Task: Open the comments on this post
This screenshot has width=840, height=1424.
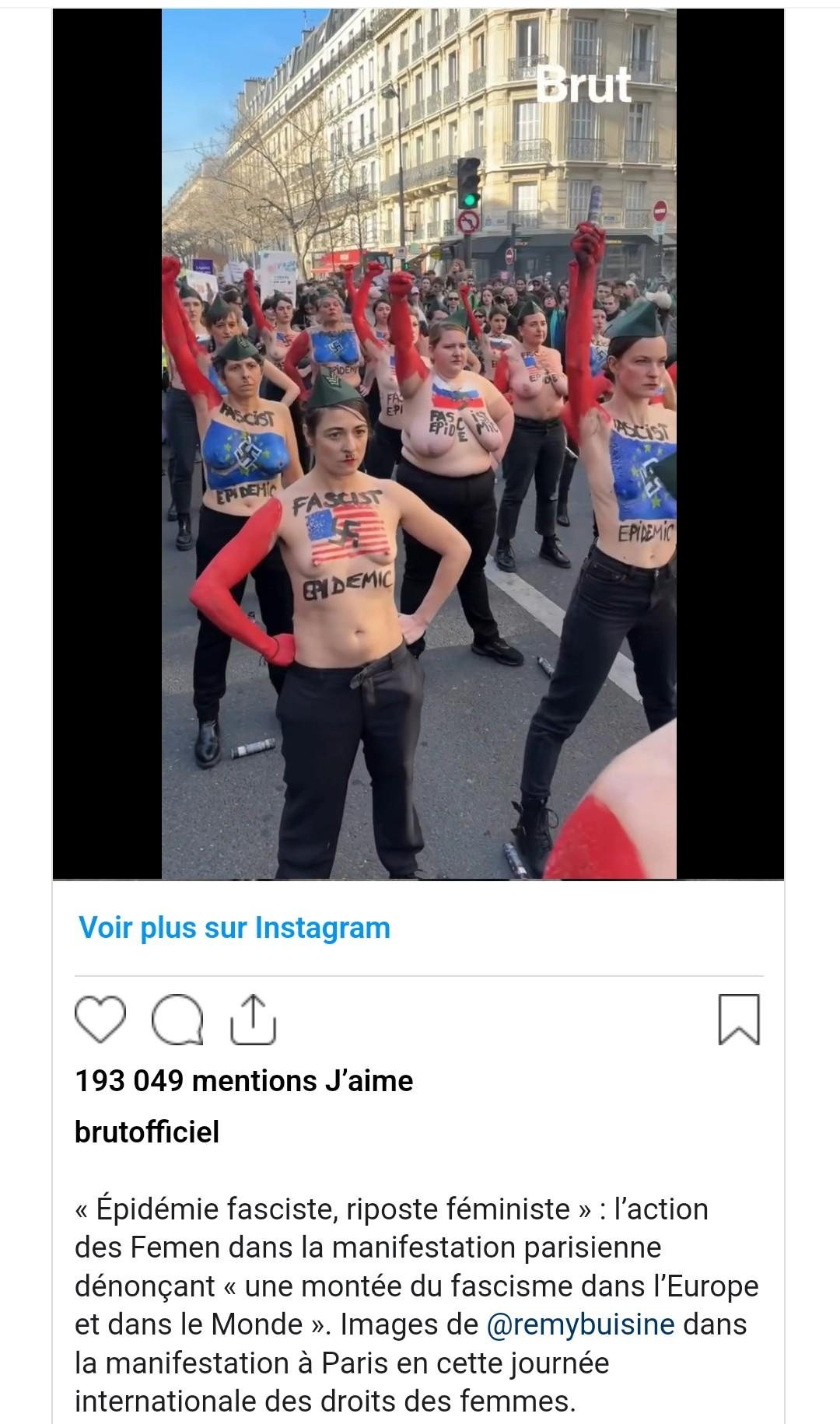Action: [177, 1020]
